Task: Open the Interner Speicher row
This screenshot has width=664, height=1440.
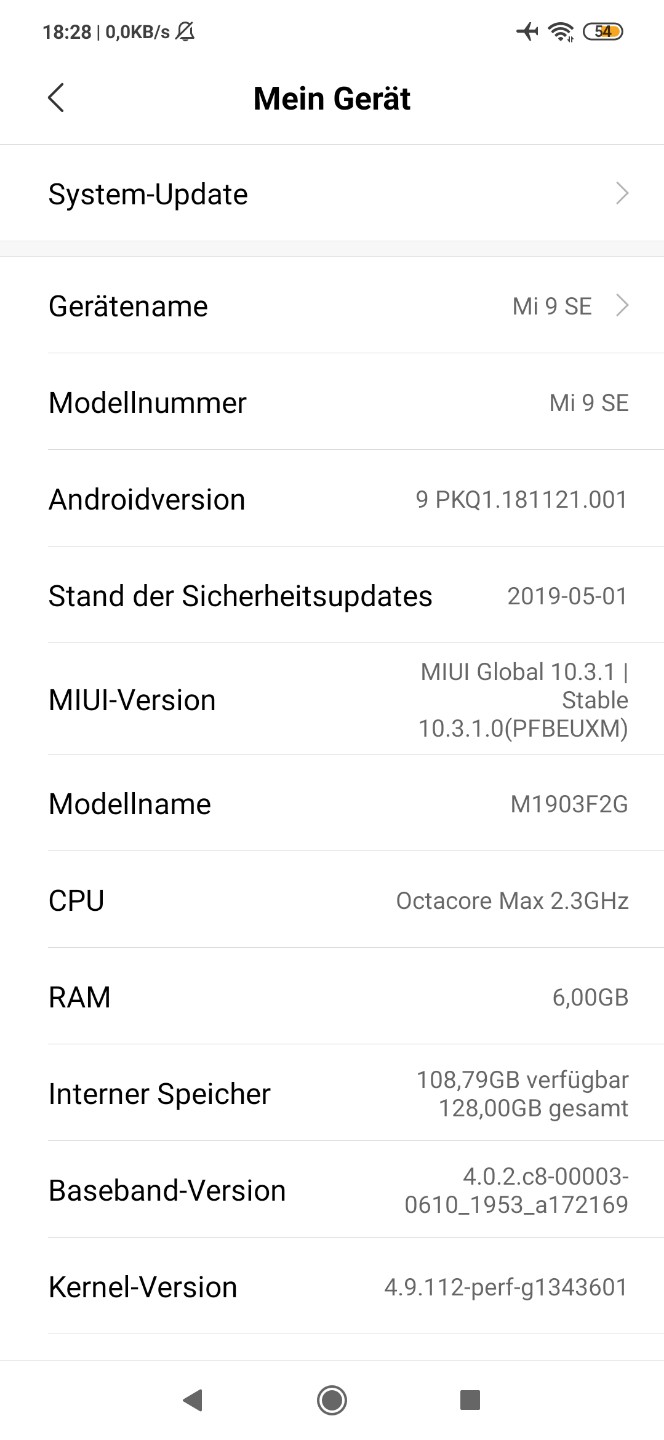Action: tap(332, 1094)
